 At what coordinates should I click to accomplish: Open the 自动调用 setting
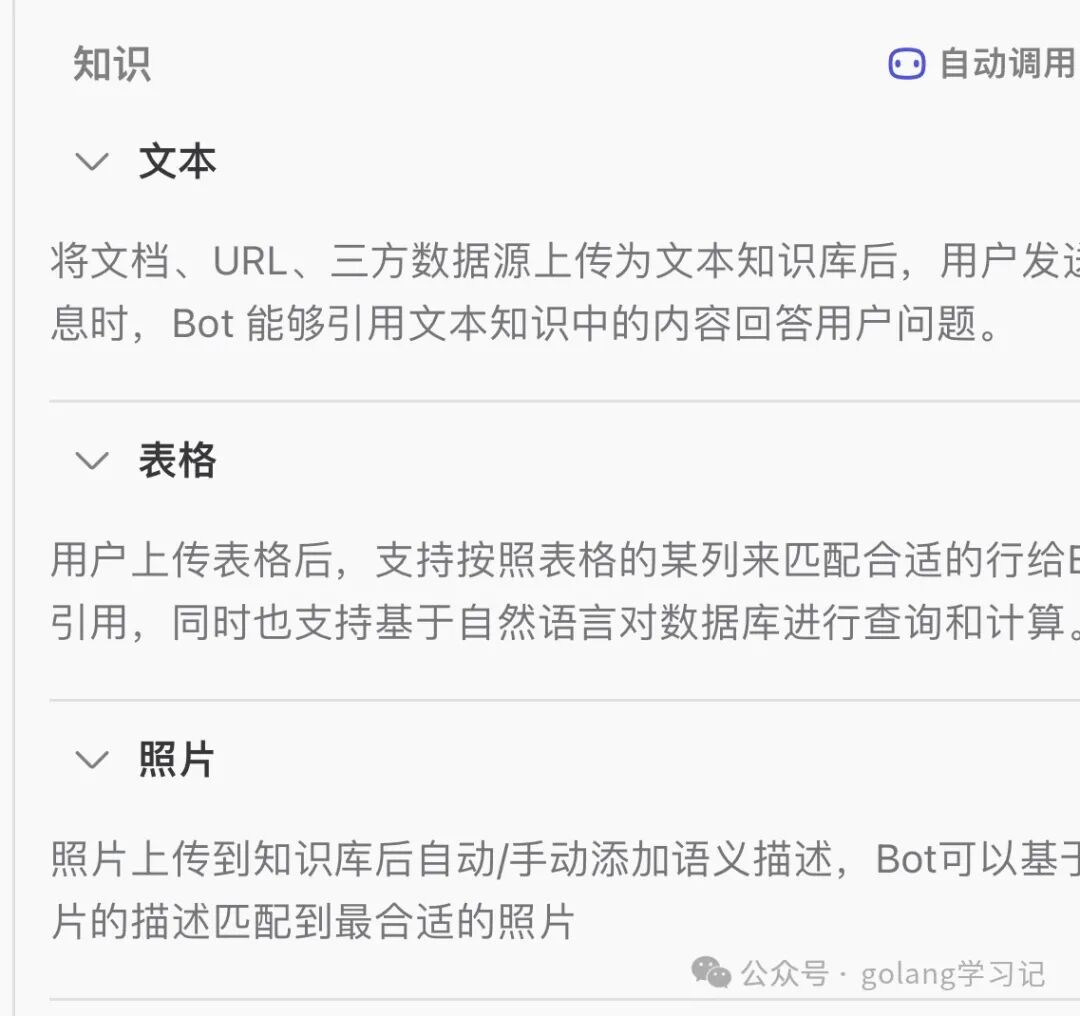tap(982, 64)
